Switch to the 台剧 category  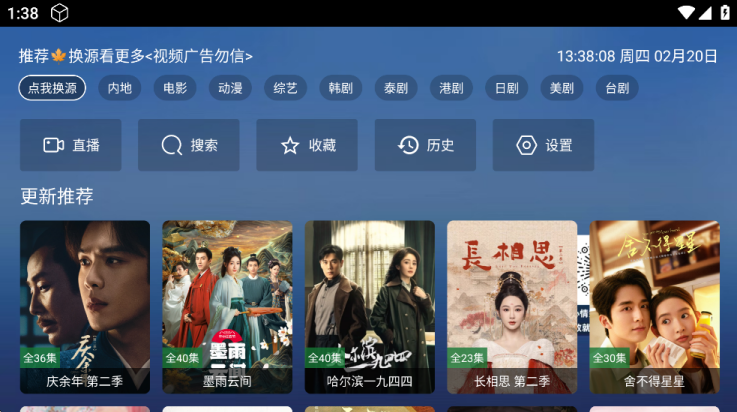coord(617,88)
